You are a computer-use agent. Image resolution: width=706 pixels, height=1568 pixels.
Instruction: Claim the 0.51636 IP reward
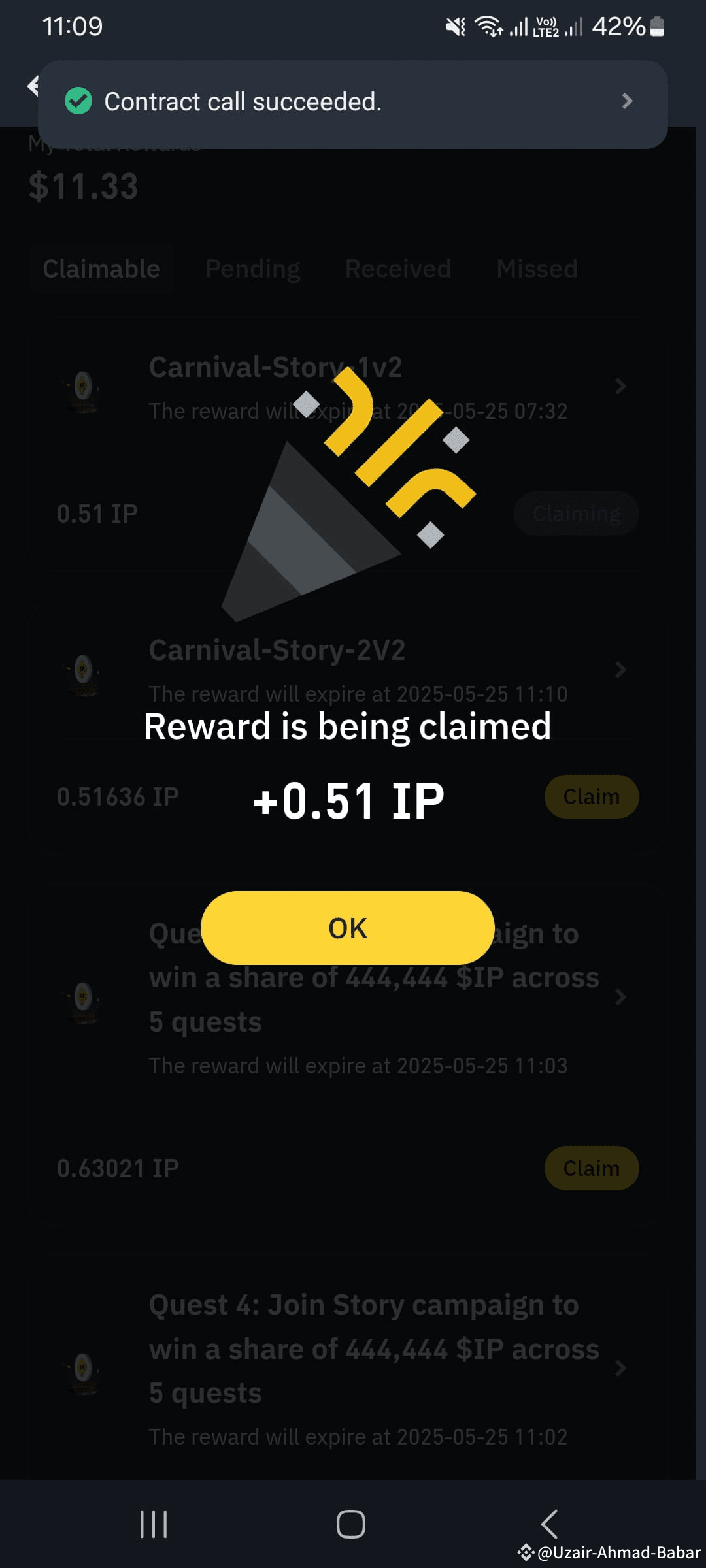[591, 796]
